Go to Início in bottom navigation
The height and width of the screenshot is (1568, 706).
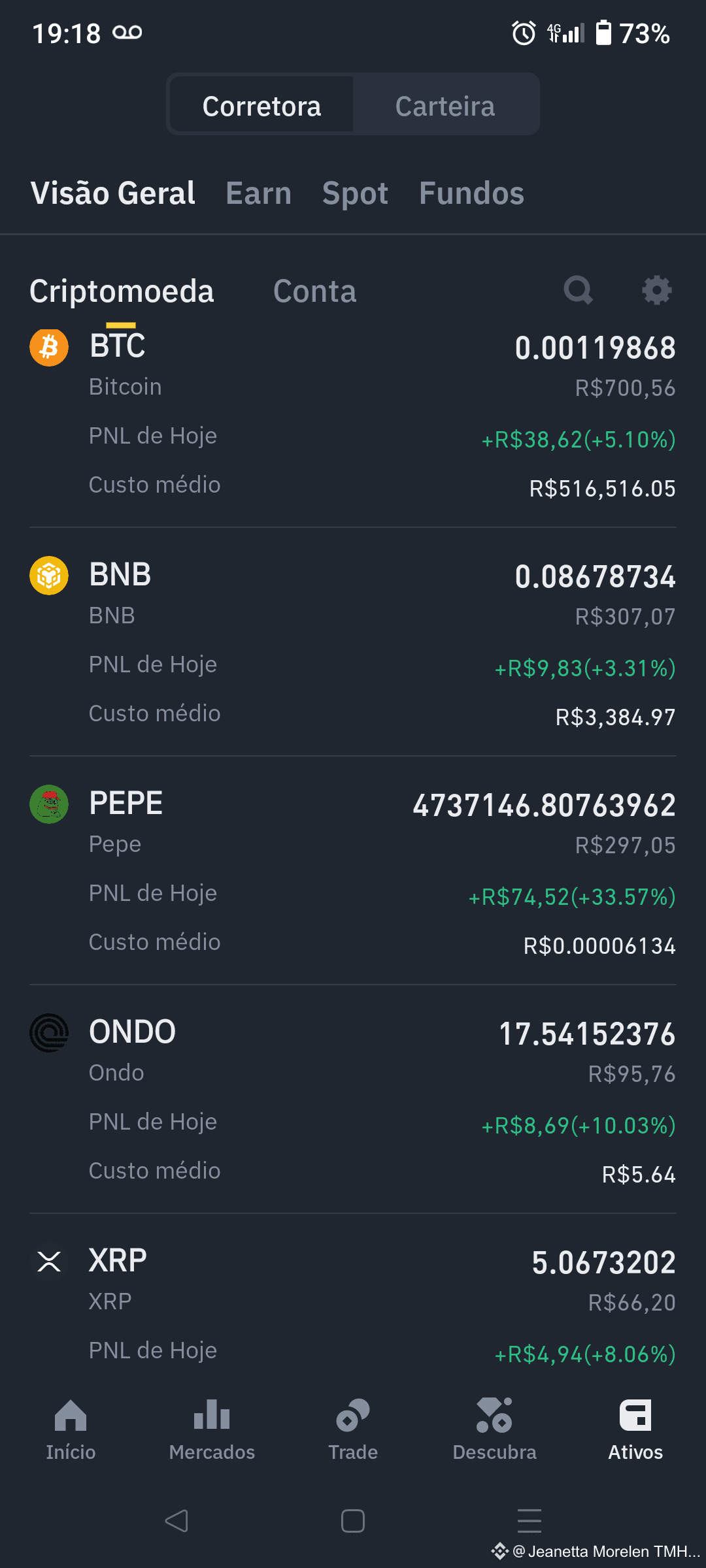[71, 1429]
